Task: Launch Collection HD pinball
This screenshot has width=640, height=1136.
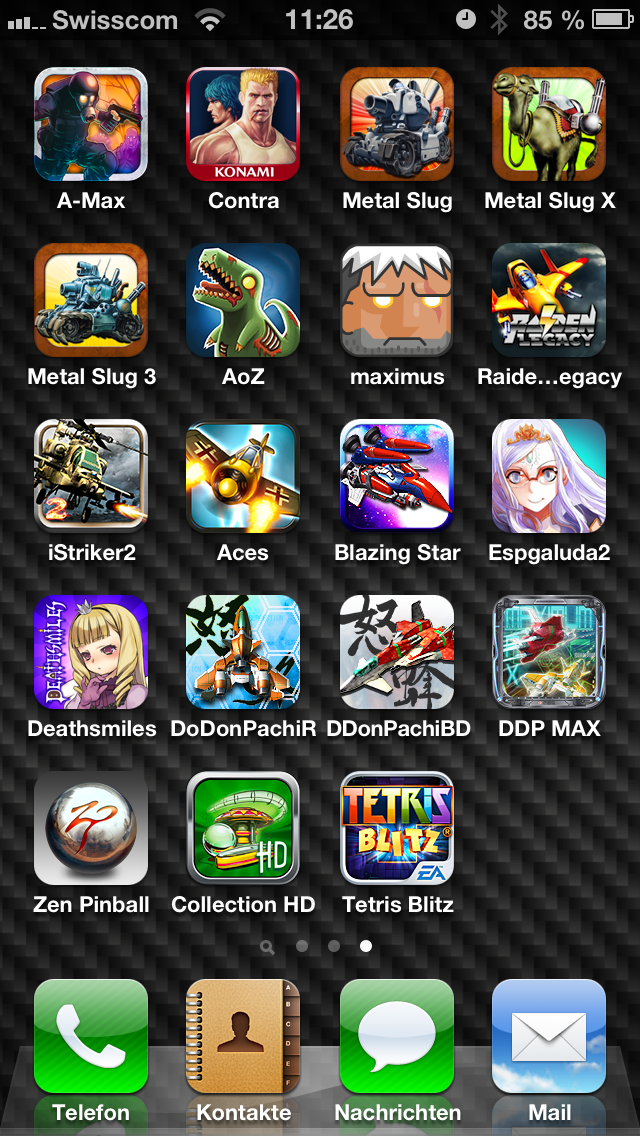Action: tap(243, 828)
